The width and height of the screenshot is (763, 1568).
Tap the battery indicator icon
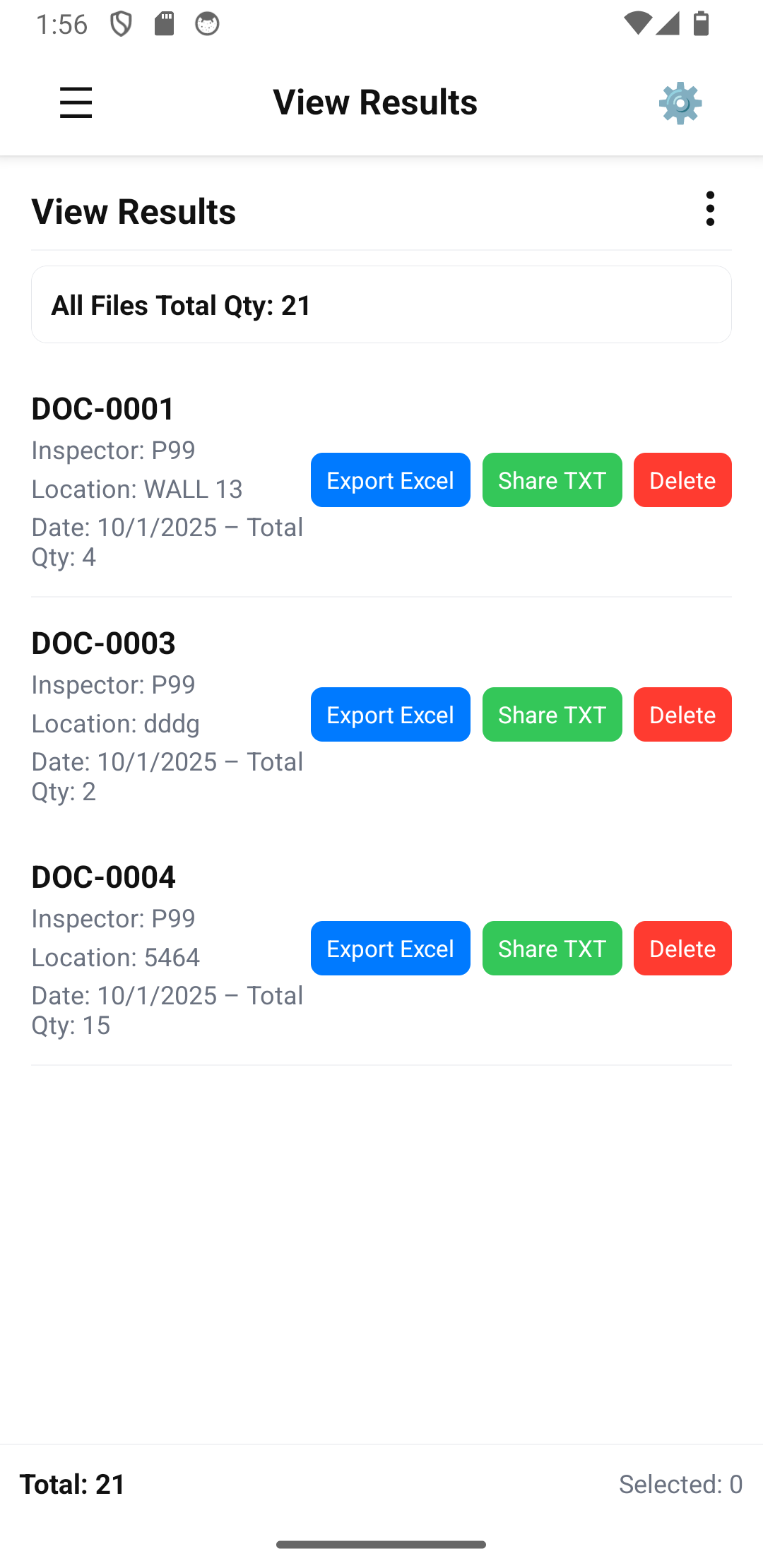[700, 23]
